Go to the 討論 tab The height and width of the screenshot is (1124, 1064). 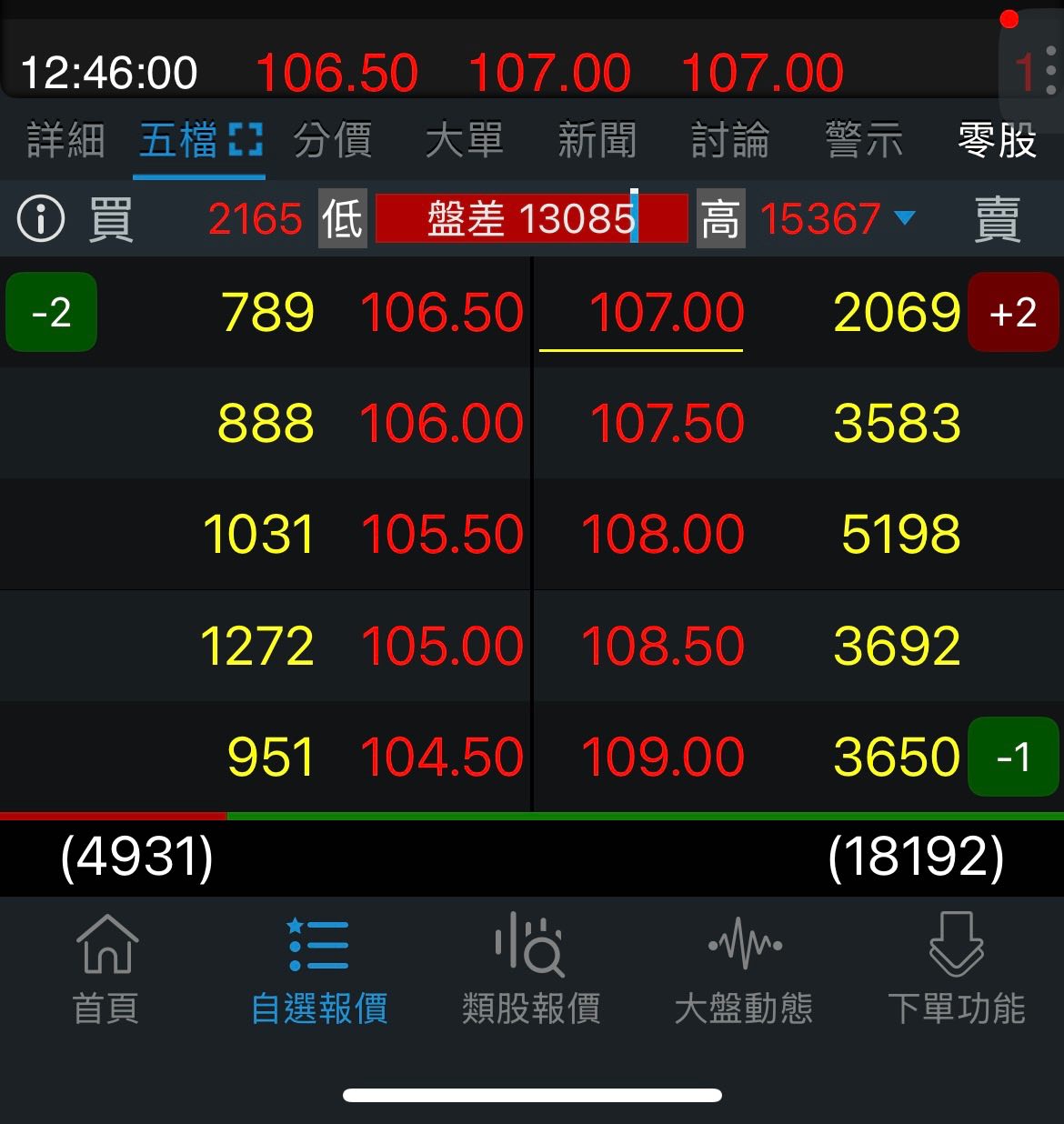coord(730,141)
